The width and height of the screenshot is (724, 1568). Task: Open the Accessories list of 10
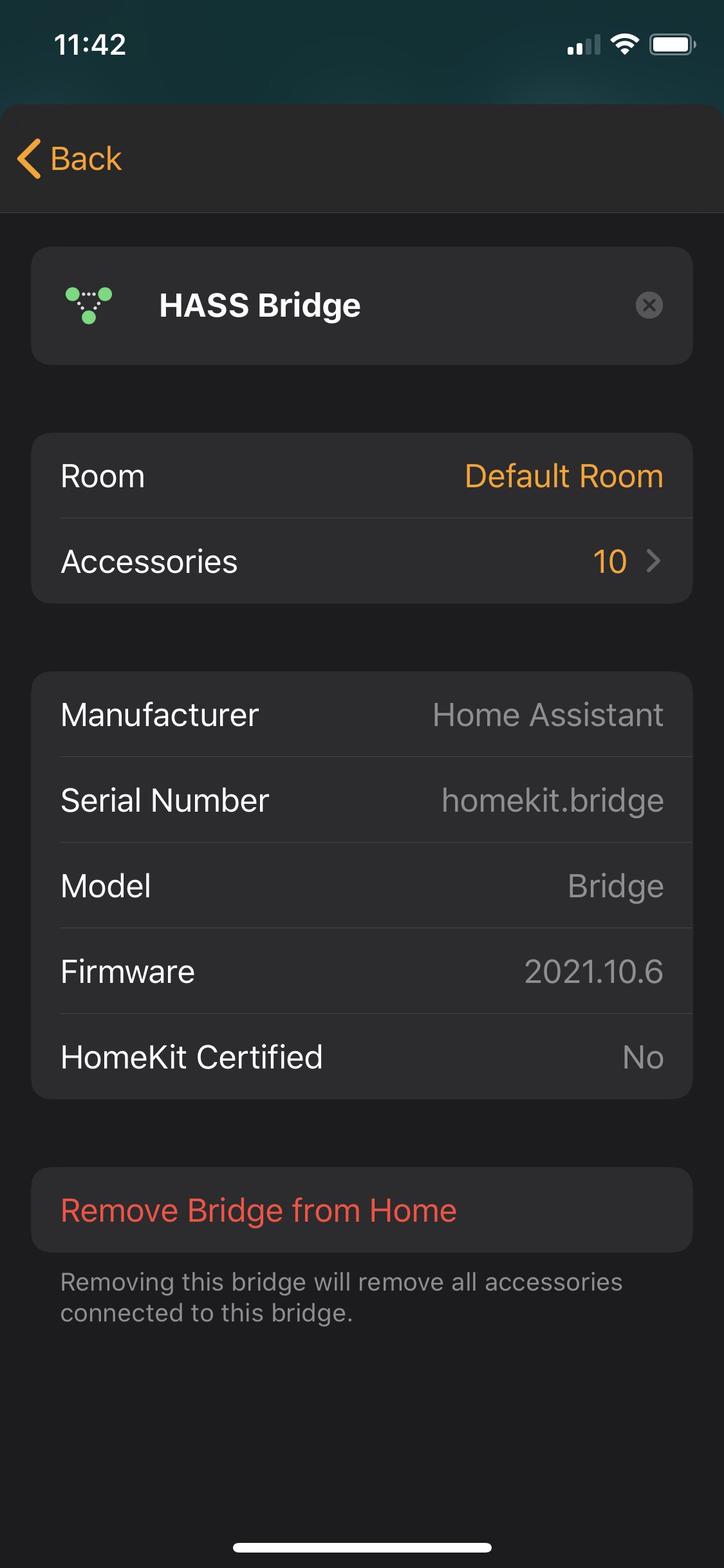(x=362, y=561)
